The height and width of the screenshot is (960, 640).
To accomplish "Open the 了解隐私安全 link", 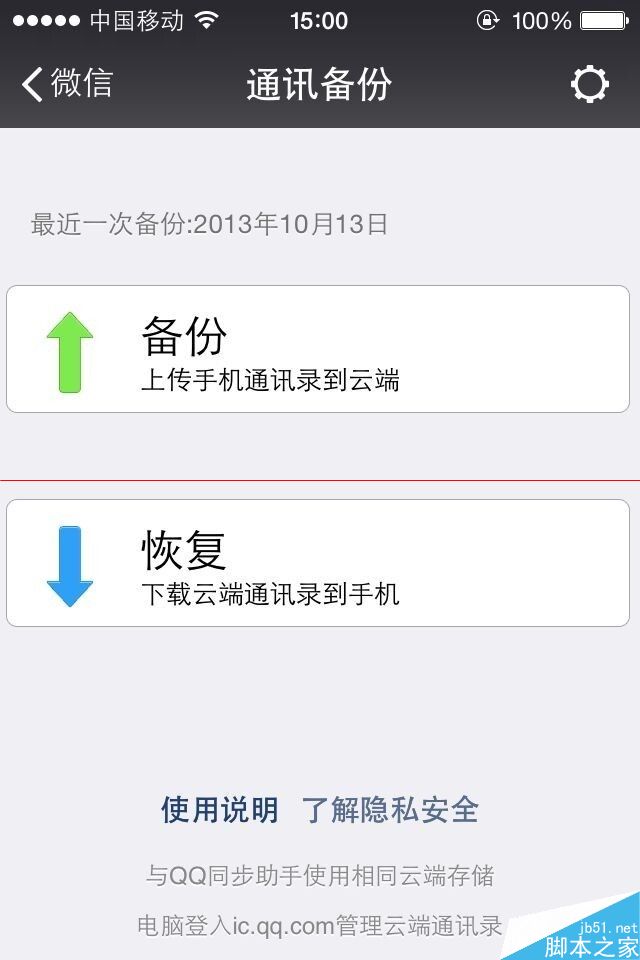I will coord(390,810).
